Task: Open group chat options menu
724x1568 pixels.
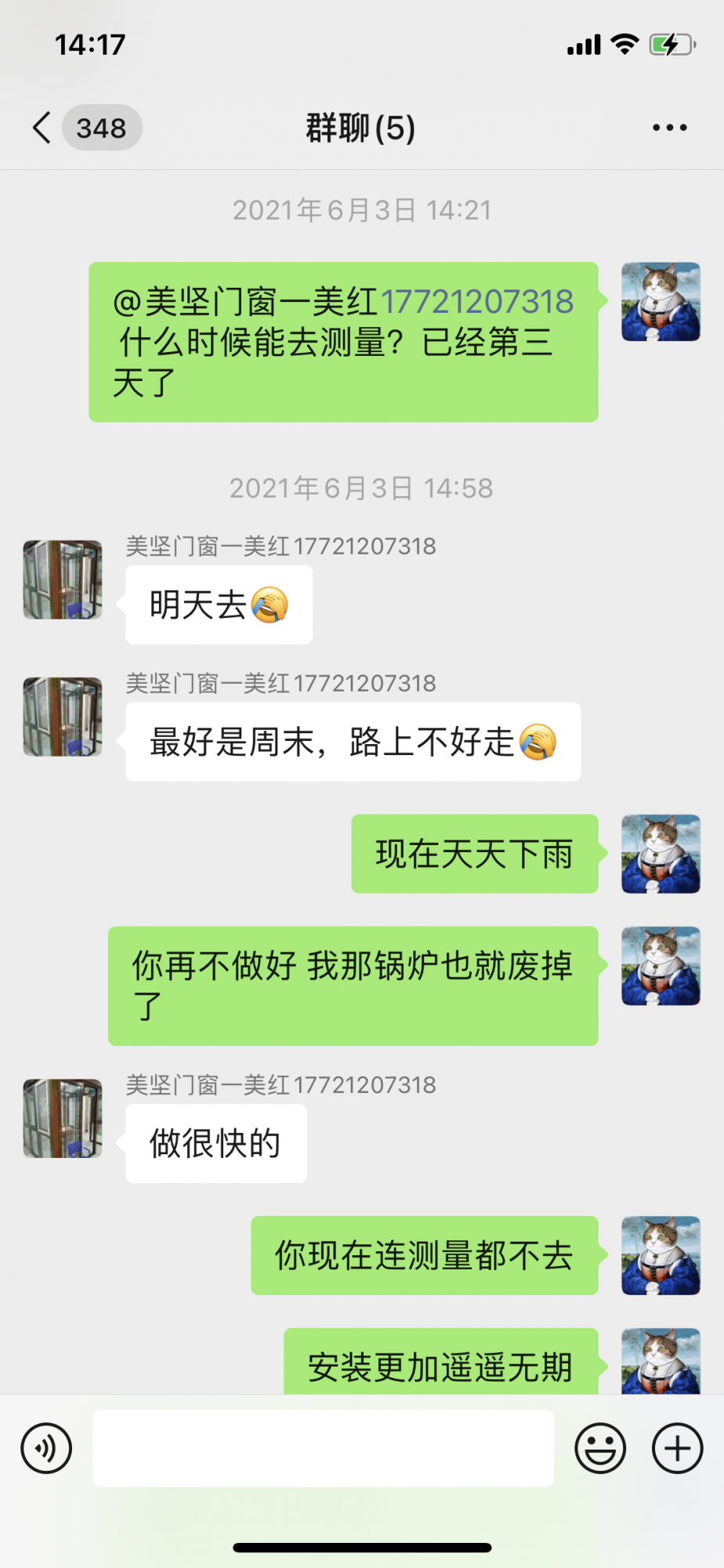Action: pyautogui.click(x=669, y=128)
